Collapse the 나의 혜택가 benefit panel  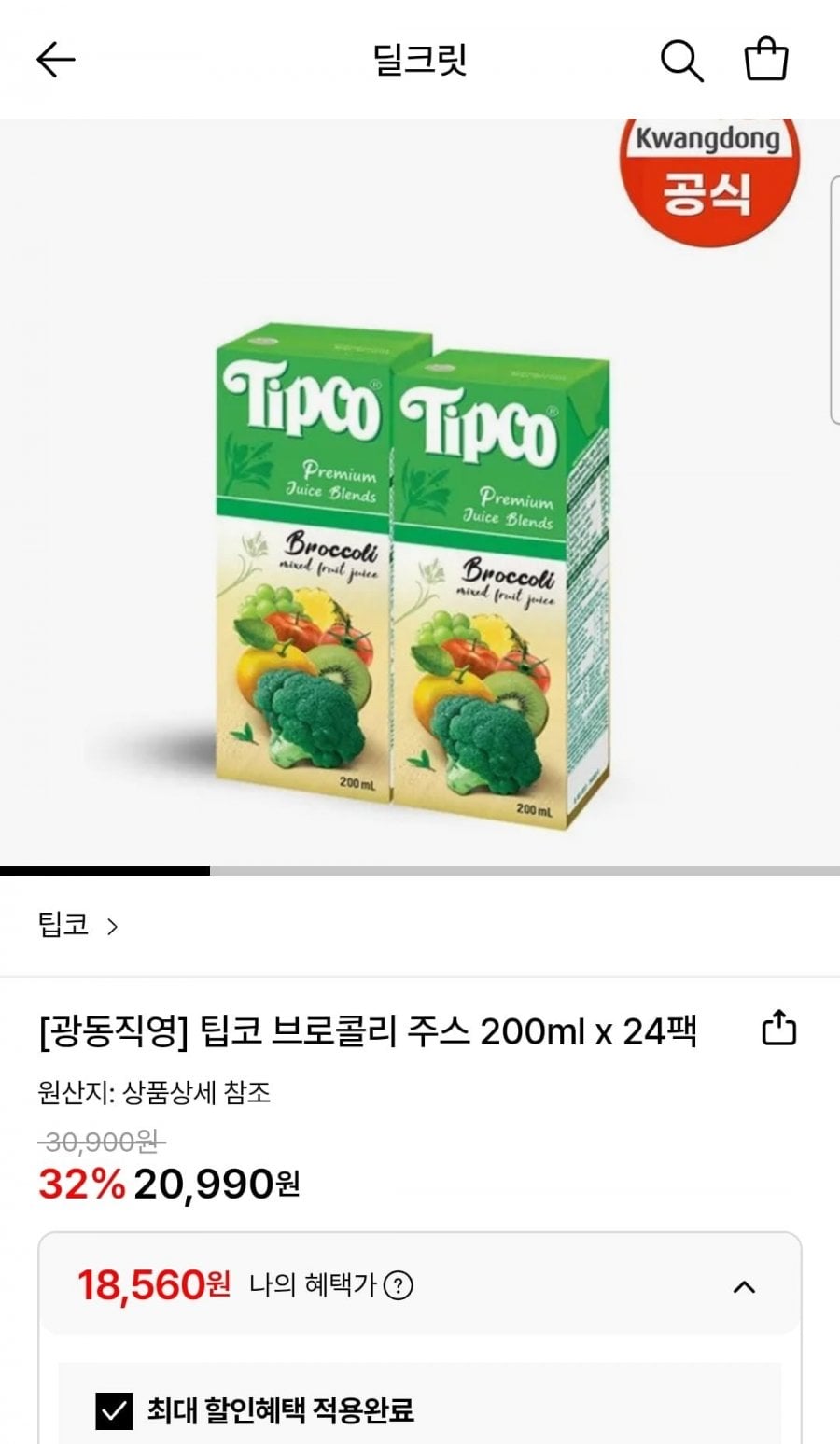click(x=744, y=1287)
